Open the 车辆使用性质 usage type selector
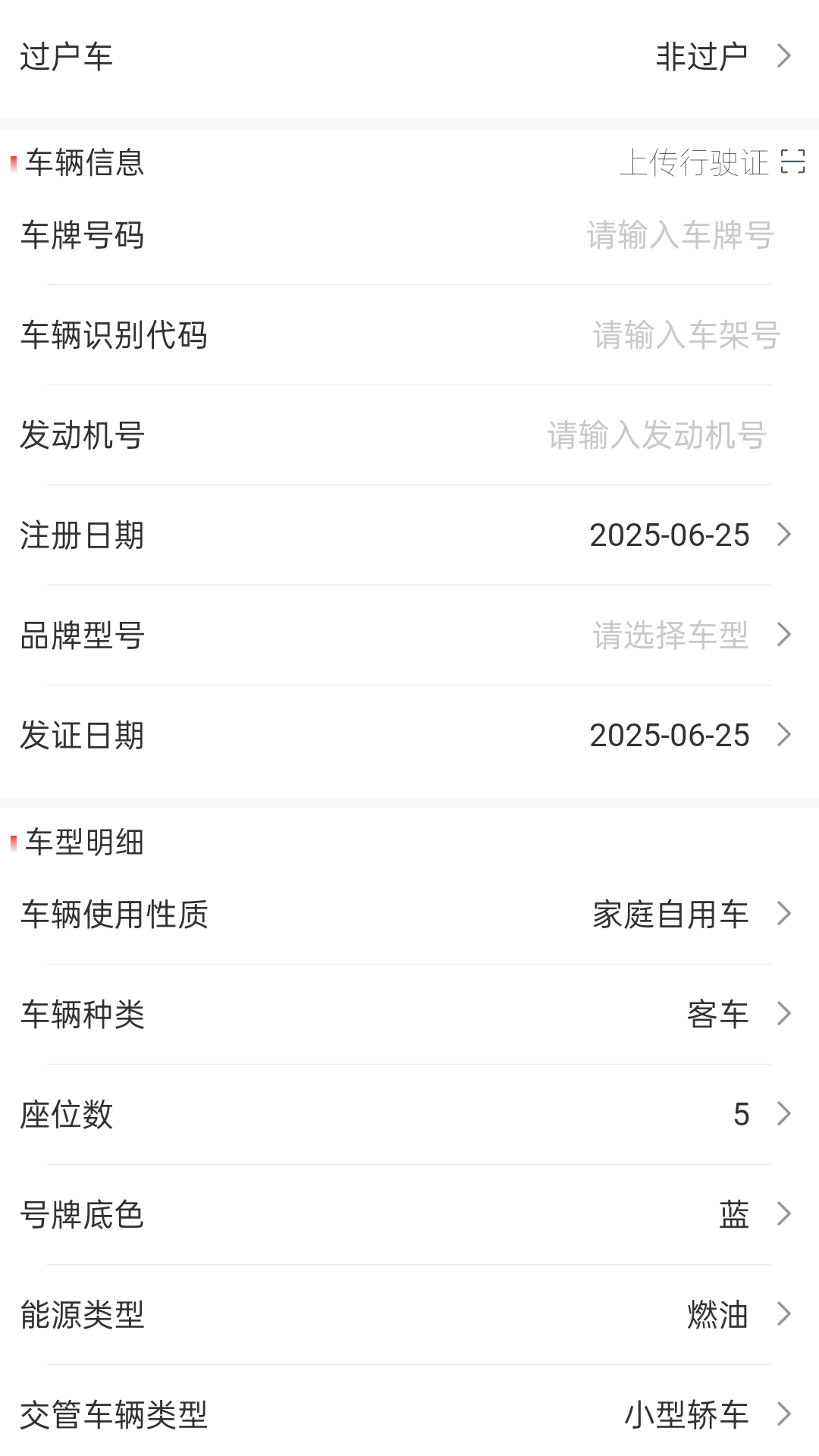This screenshot has height=1456, width=819. coord(409,915)
